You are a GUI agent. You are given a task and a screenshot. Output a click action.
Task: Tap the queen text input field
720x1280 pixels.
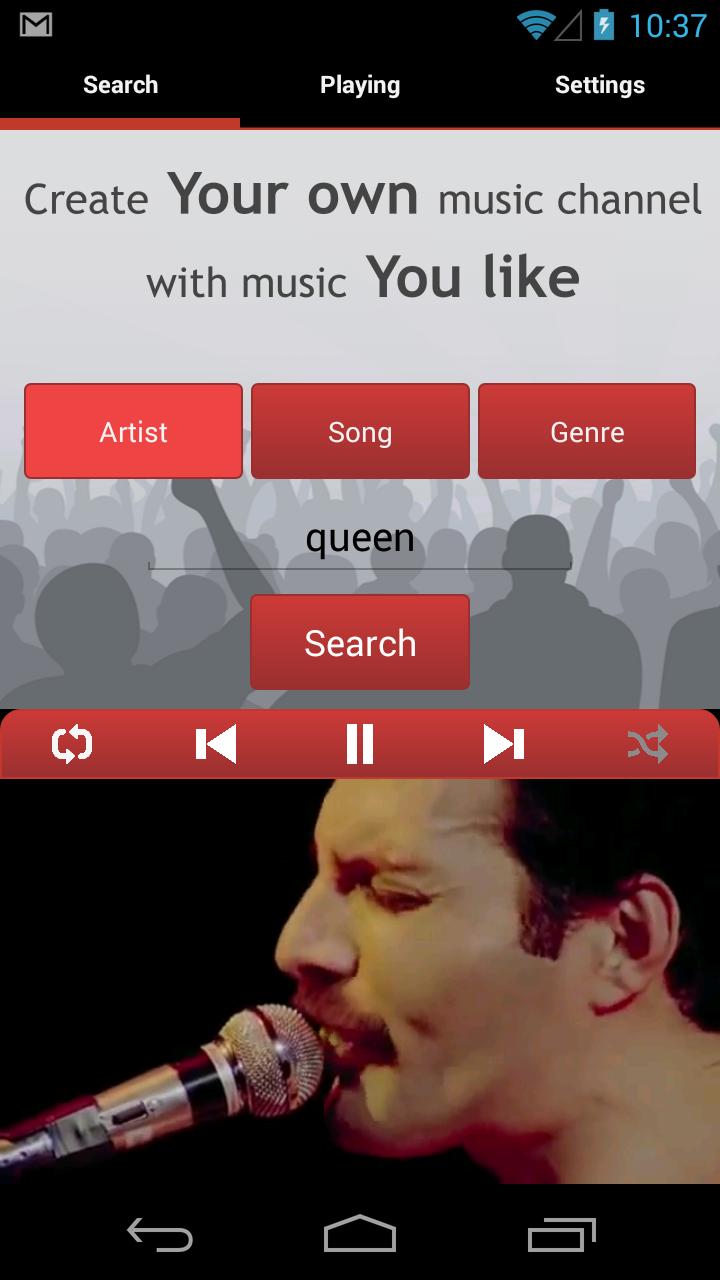pyautogui.click(x=360, y=540)
